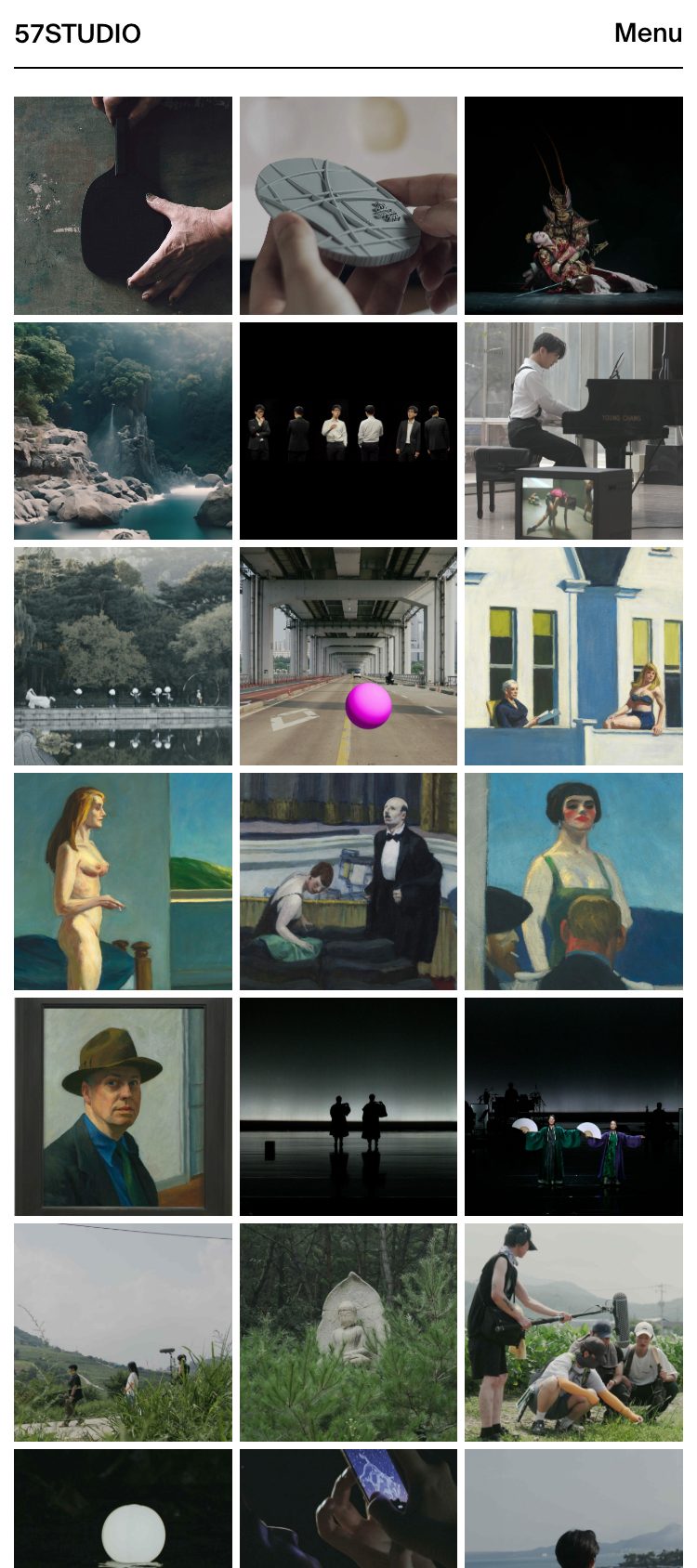Open the framed portrait with hat
The height and width of the screenshot is (1568, 697).
[123, 1106]
